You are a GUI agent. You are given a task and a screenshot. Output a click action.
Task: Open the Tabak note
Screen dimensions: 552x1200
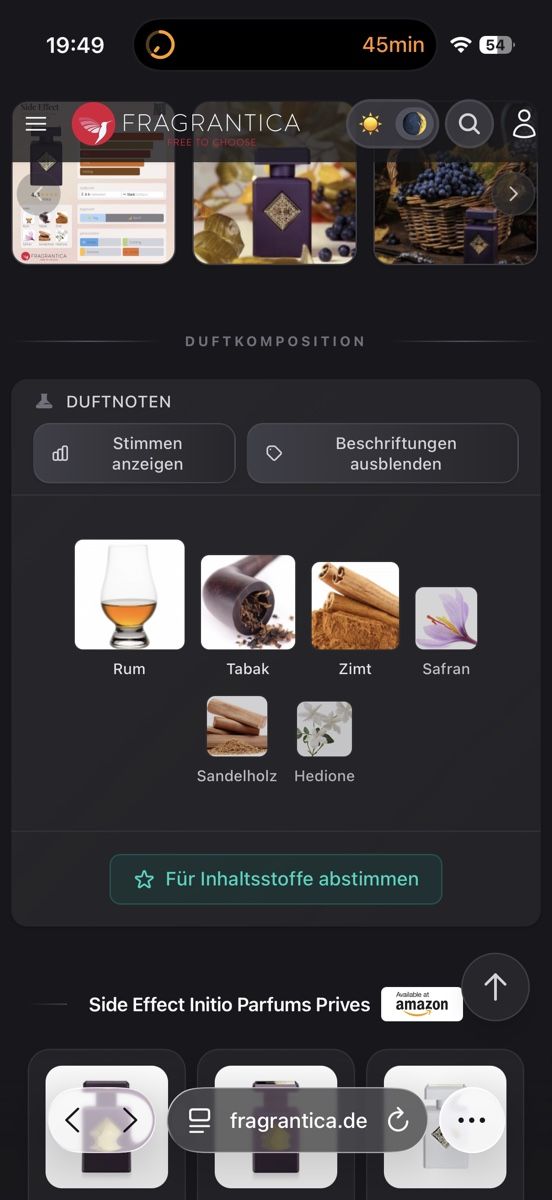248,616
